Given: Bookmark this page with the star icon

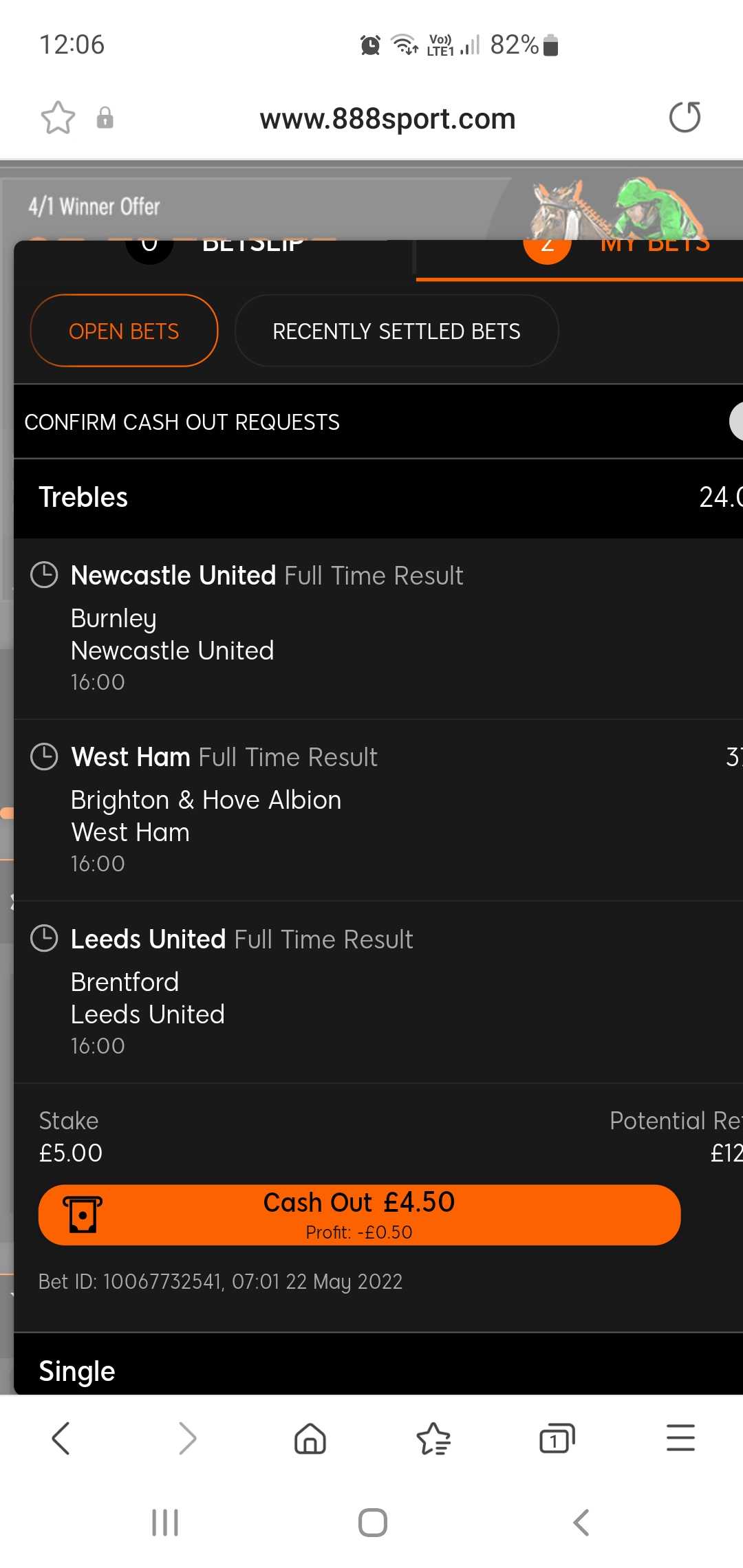Looking at the screenshot, I should (58, 118).
